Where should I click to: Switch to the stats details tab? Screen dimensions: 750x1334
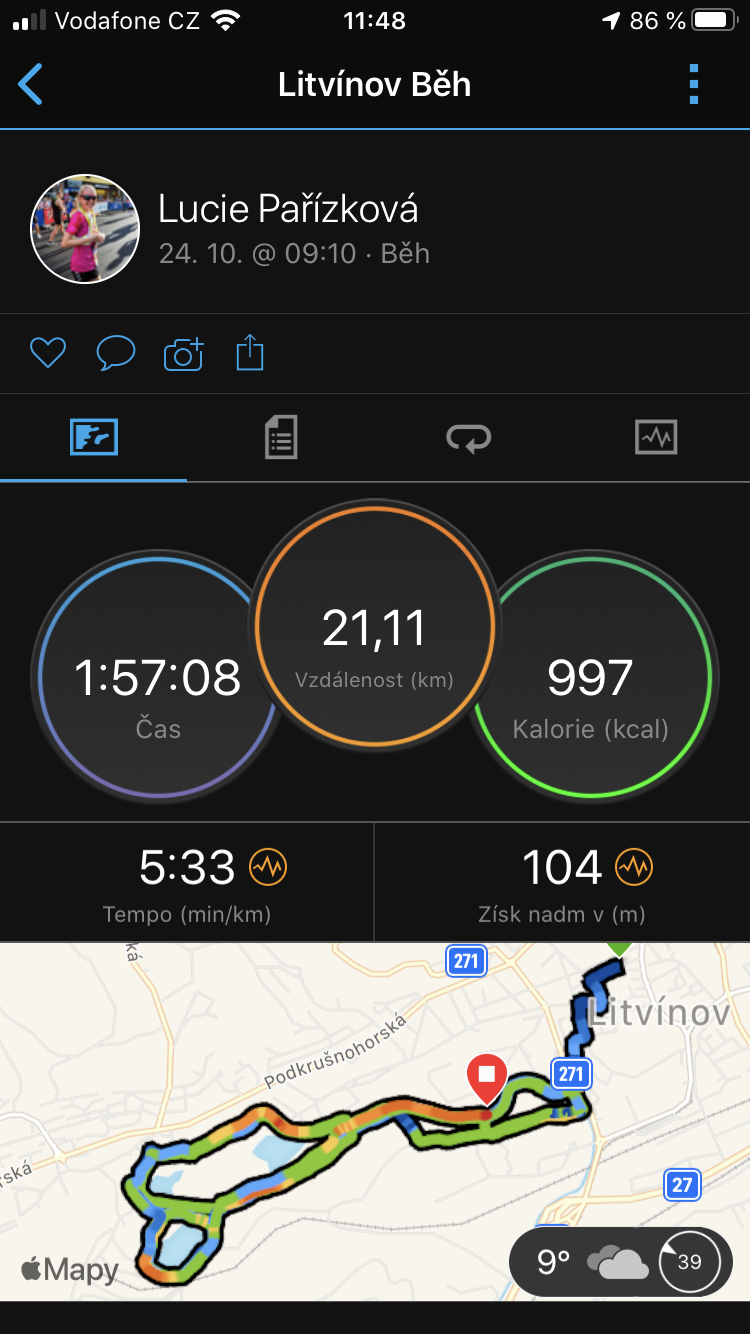tap(281, 438)
